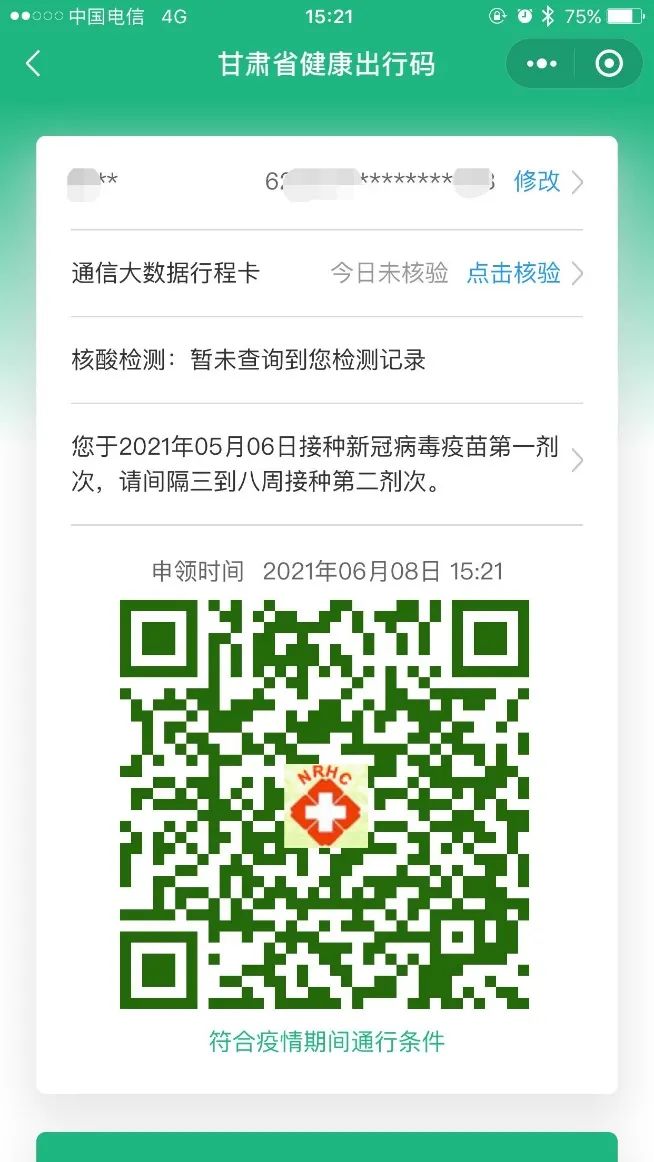Close the mini program with the circle button
Viewport: 654px width, 1162px height.
(608, 64)
